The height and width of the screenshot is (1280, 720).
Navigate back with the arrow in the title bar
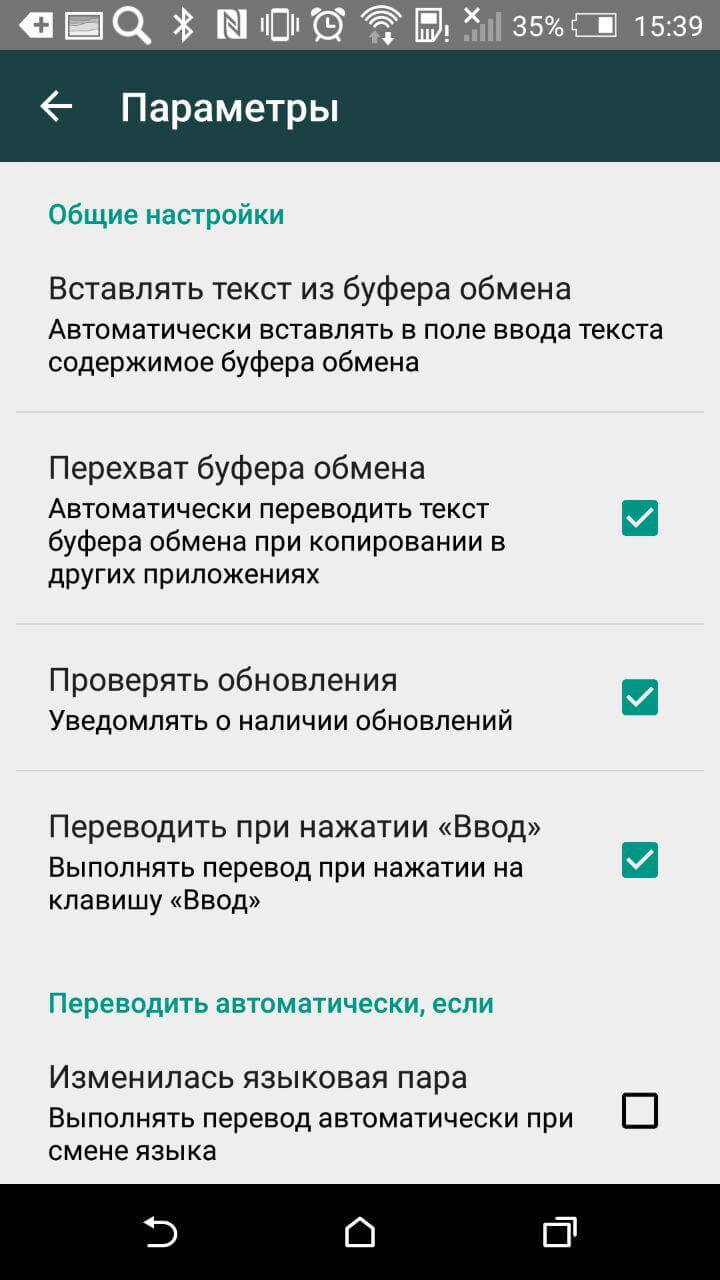pos(57,105)
